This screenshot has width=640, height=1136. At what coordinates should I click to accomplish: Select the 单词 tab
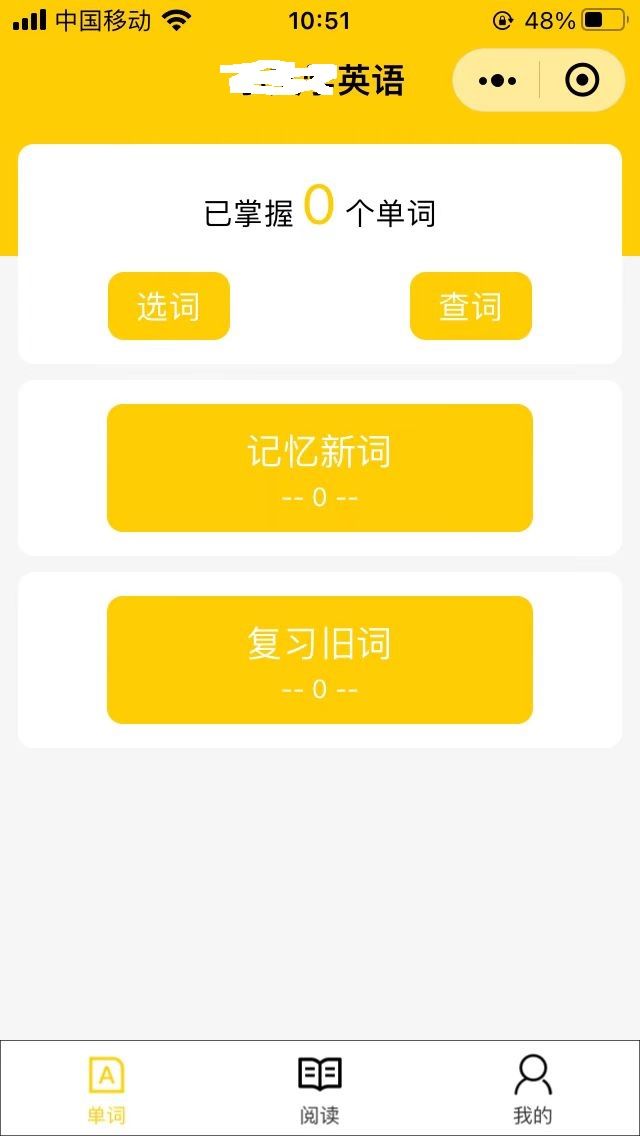(x=106, y=1088)
